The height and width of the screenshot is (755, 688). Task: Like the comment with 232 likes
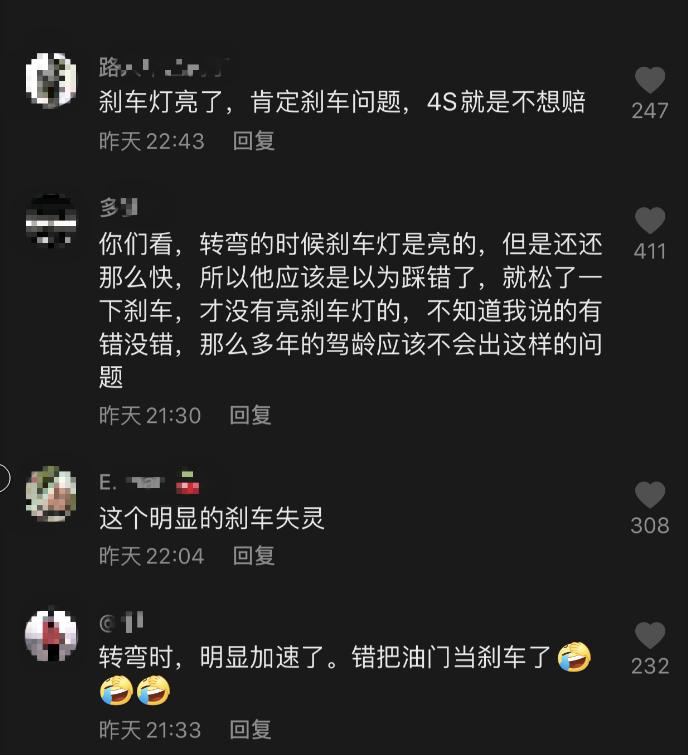coord(650,635)
